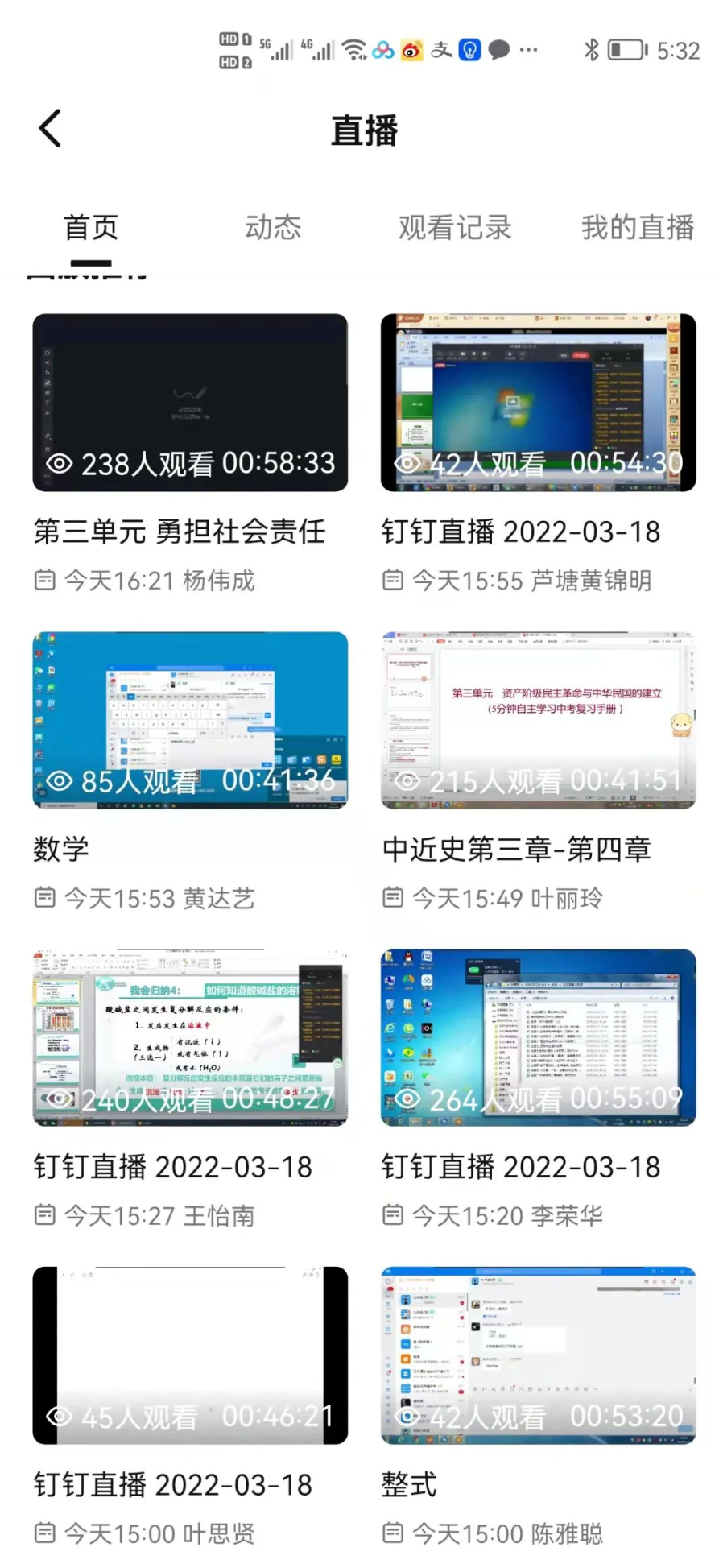View 钉钉直播 replay by 叶思贤
The width and height of the screenshot is (719, 1568).
coord(190,1355)
